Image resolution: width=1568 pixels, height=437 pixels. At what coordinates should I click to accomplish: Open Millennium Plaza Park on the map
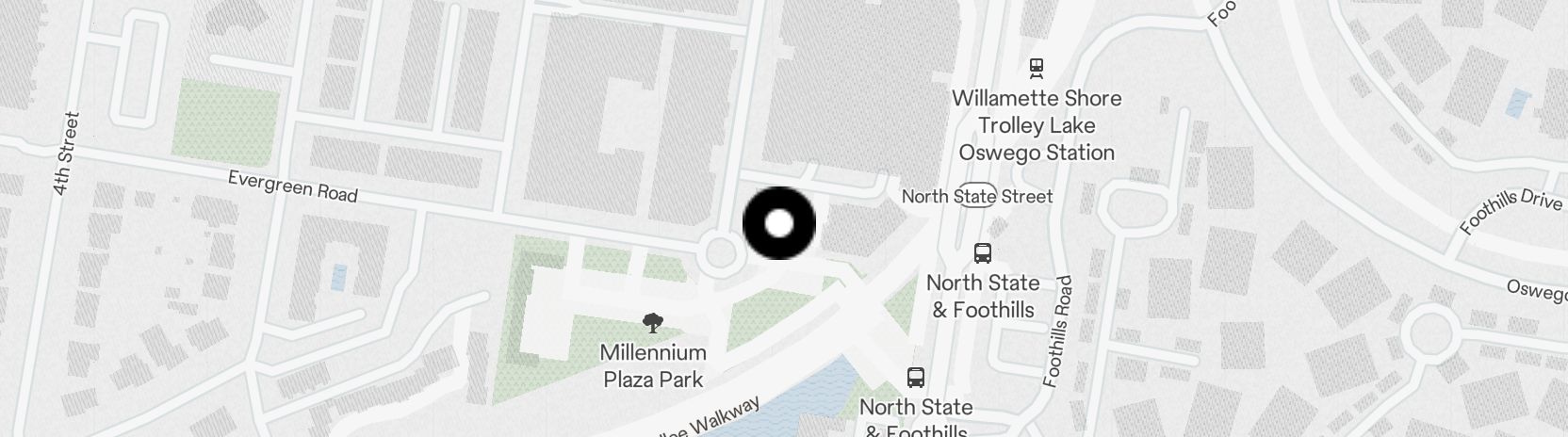651,325
